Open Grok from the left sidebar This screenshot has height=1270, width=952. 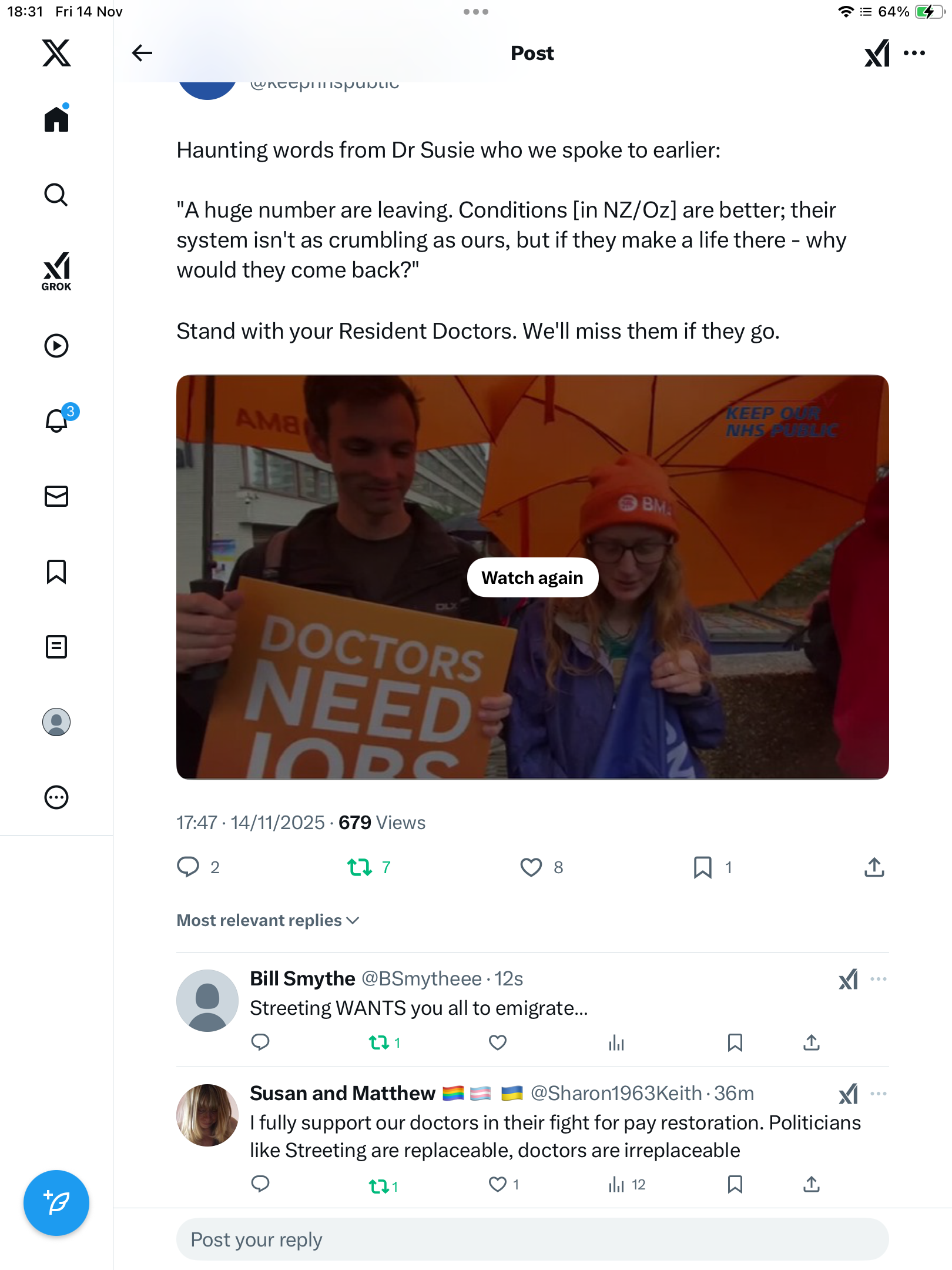(56, 271)
